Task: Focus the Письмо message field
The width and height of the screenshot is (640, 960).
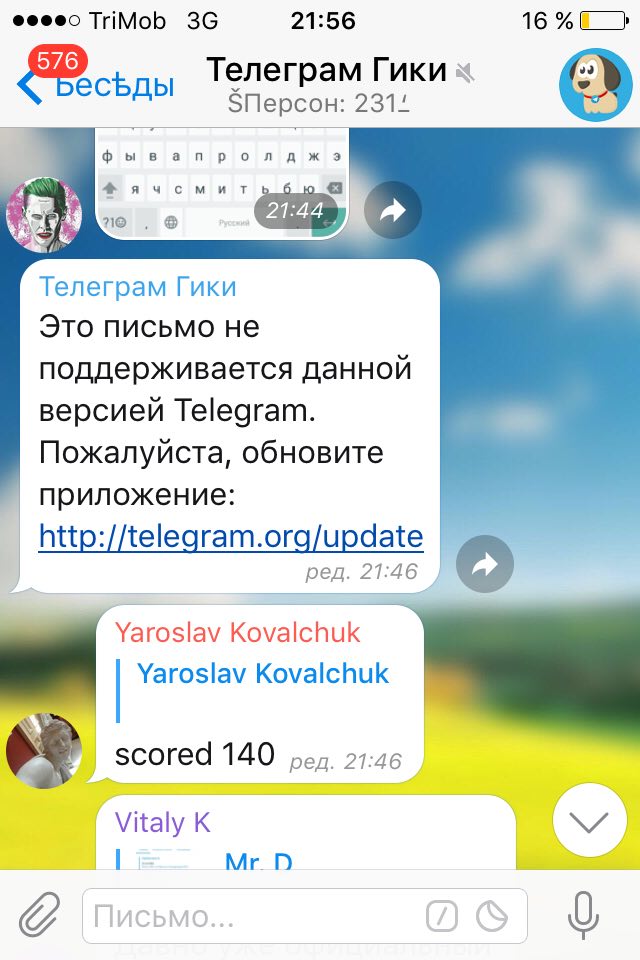Action: click(x=250, y=916)
